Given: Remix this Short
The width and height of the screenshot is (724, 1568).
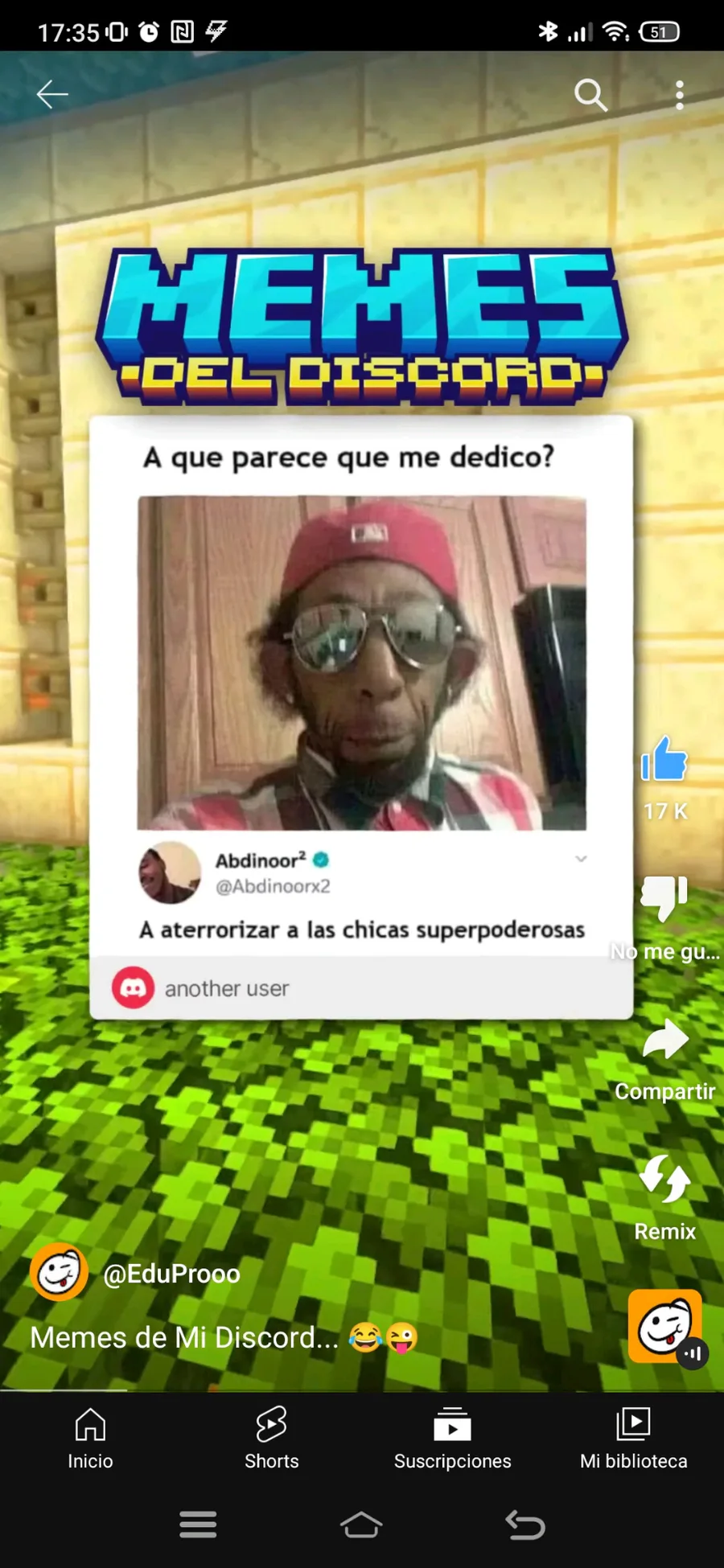Looking at the screenshot, I should tap(664, 1180).
